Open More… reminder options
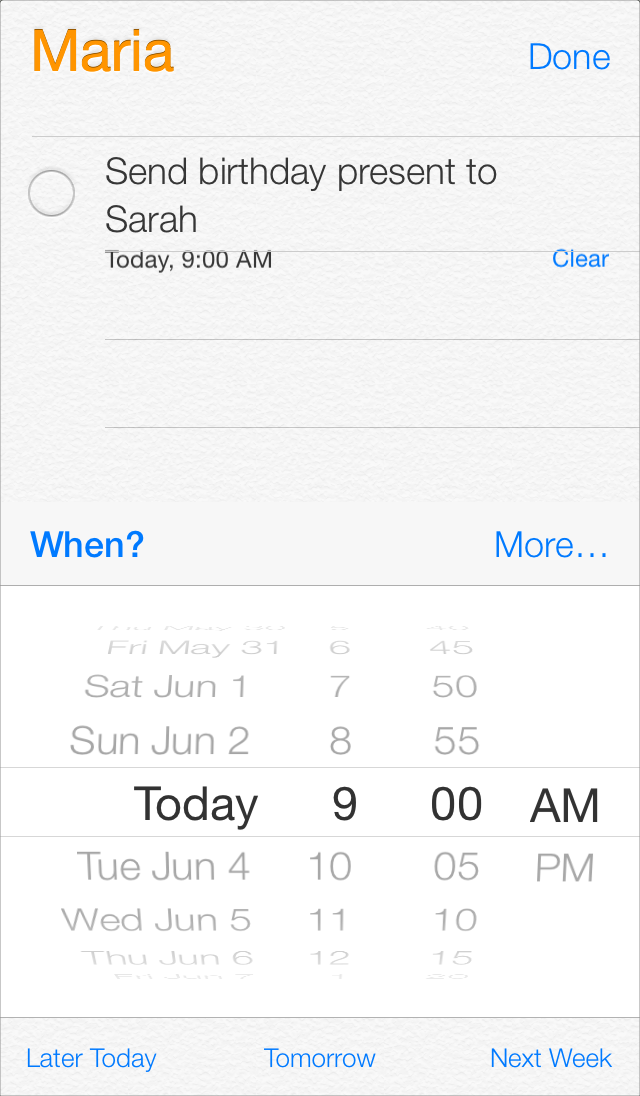Screen dimensions: 640x1096 click(x=551, y=545)
